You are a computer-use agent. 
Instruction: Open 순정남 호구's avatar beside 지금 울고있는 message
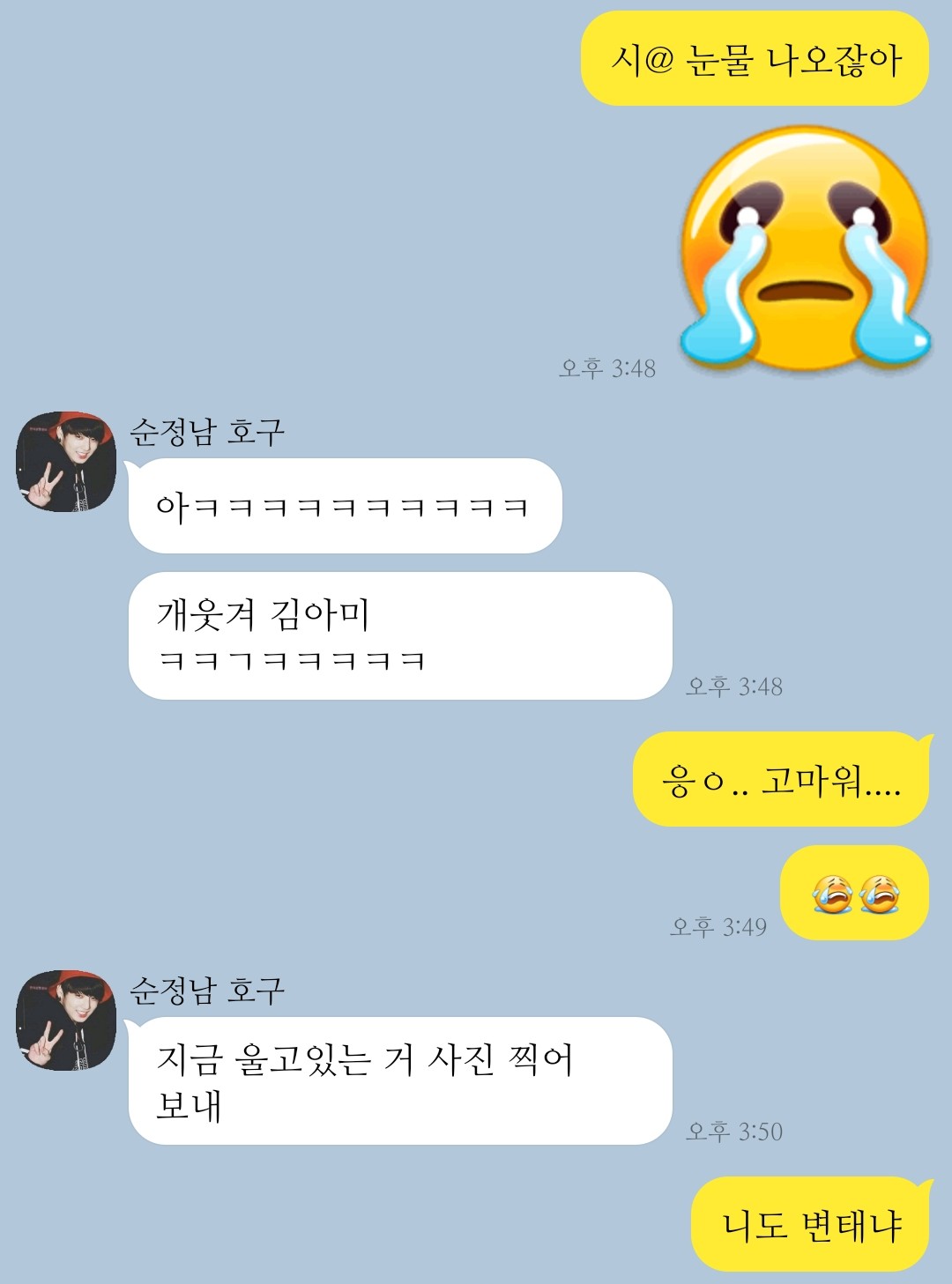66,1021
